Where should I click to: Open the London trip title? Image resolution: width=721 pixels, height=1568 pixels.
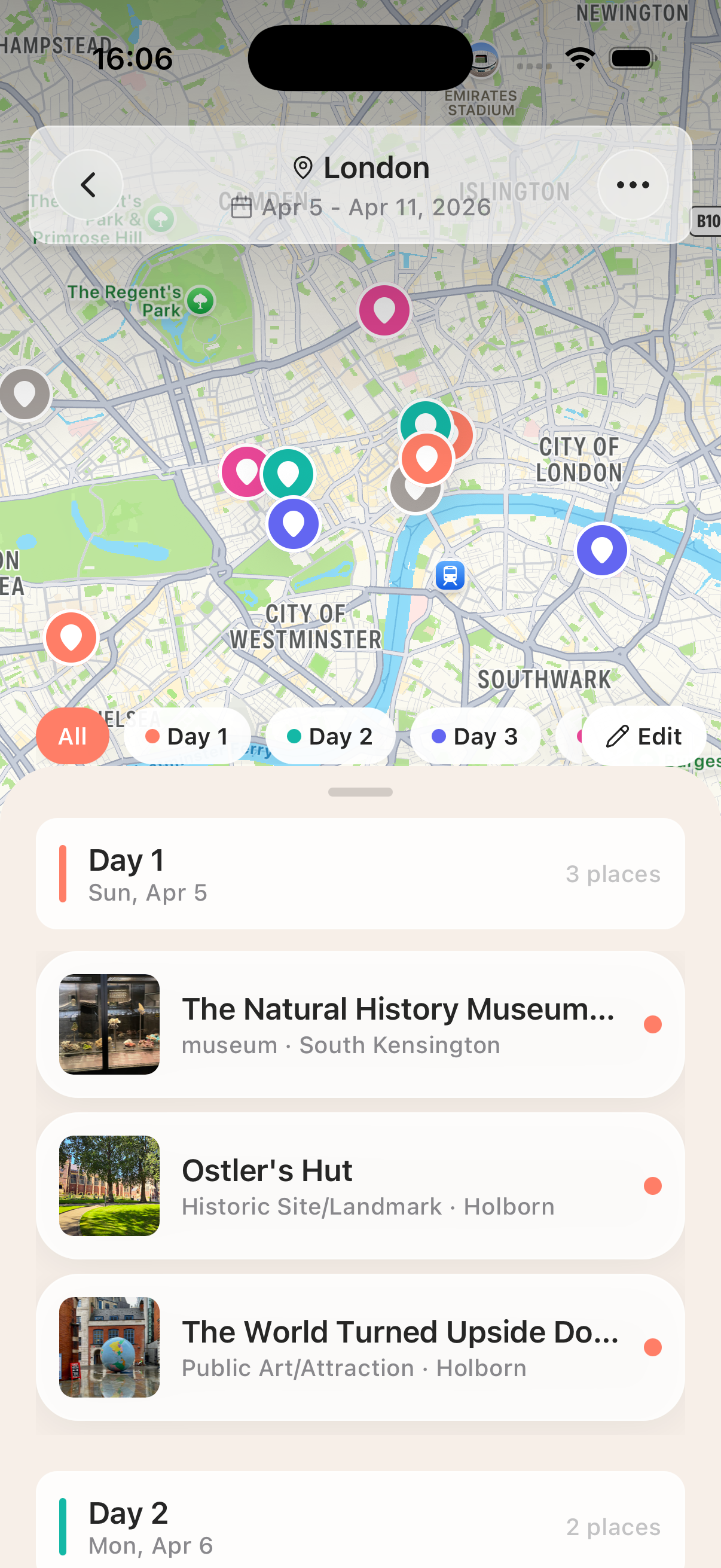point(377,167)
